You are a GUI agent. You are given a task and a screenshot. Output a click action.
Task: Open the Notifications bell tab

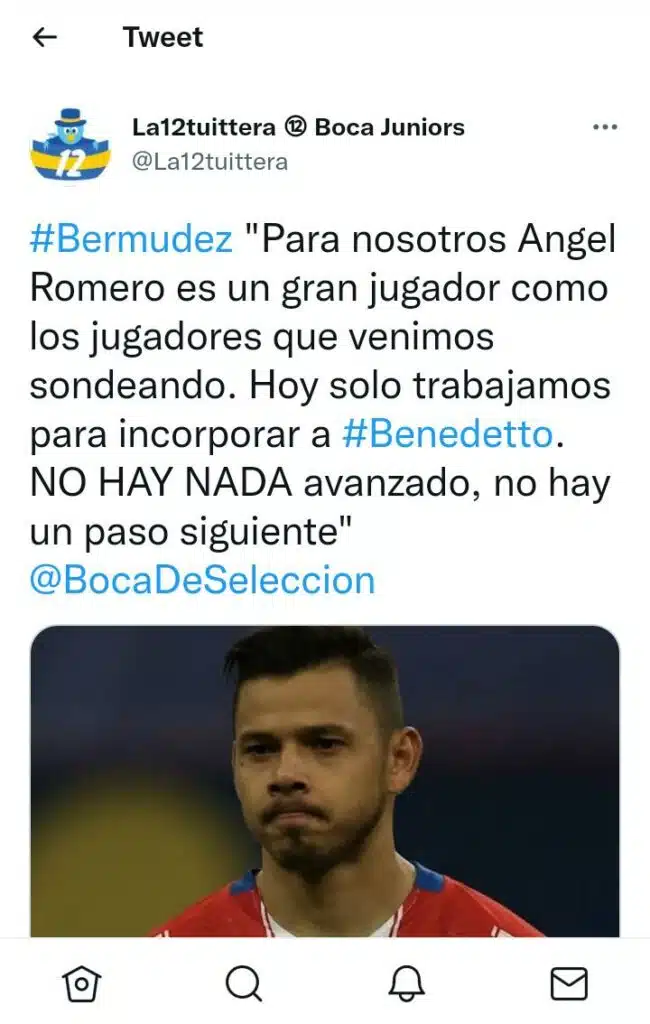click(406, 985)
